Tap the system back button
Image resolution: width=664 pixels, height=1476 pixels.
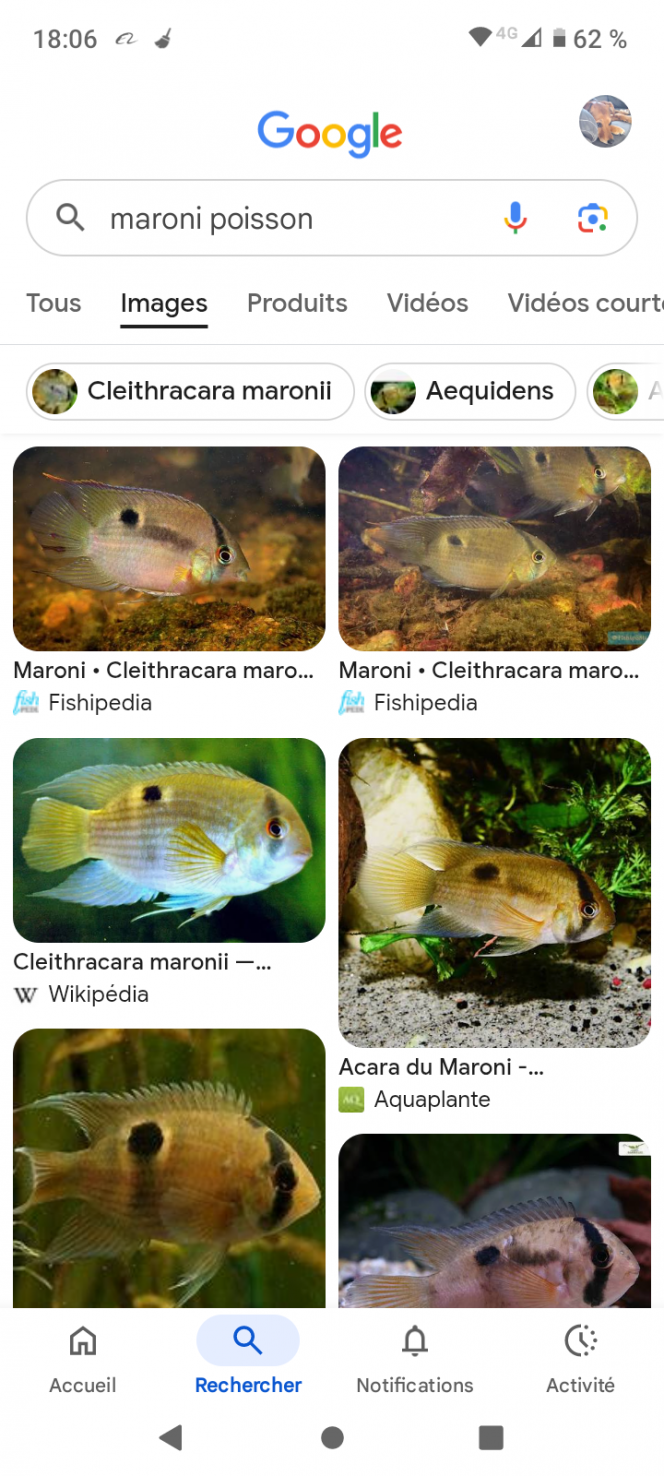[x=171, y=1438]
